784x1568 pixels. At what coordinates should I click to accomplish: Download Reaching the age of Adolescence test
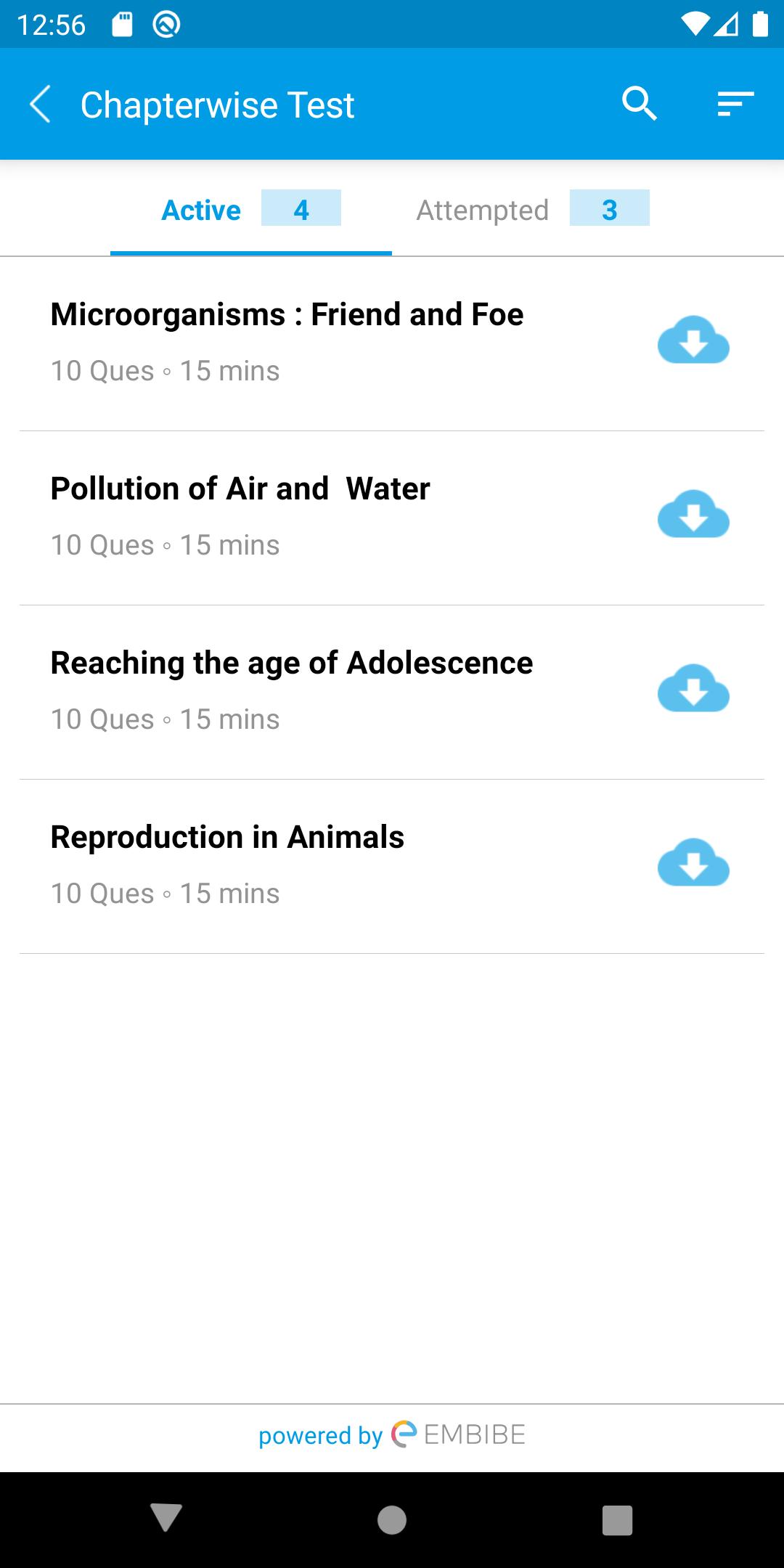pyautogui.click(x=693, y=688)
